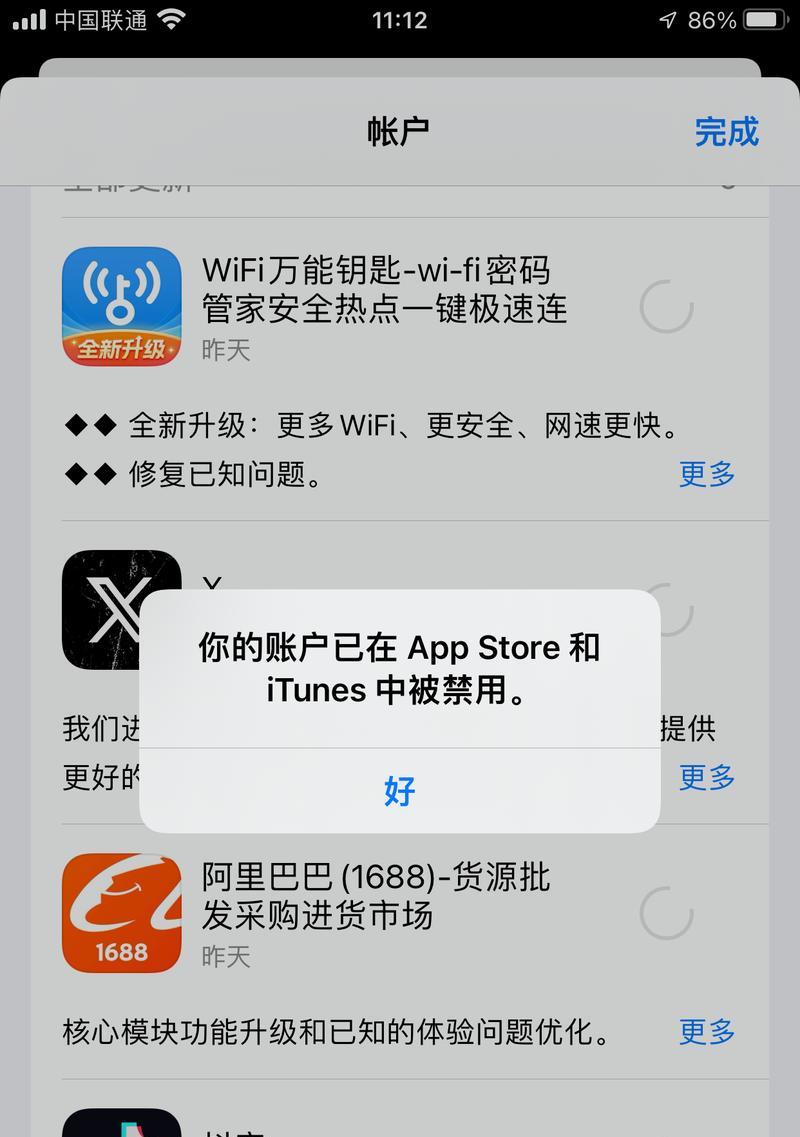Tap 完成 to close the account sheet
The width and height of the screenshot is (800, 1137).
click(x=726, y=131)
